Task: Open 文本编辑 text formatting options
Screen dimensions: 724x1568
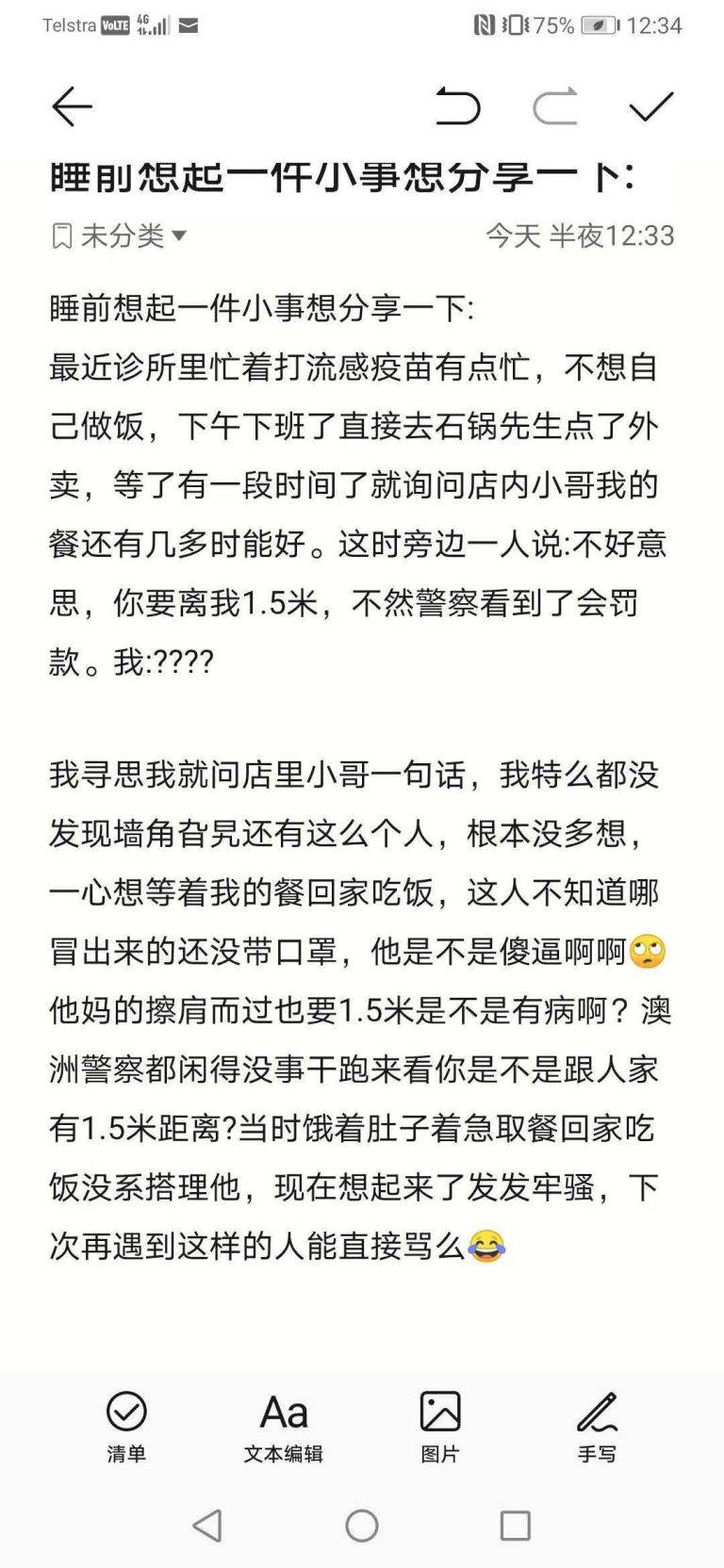Action: pyautogui.click(x=283, y=1426)
